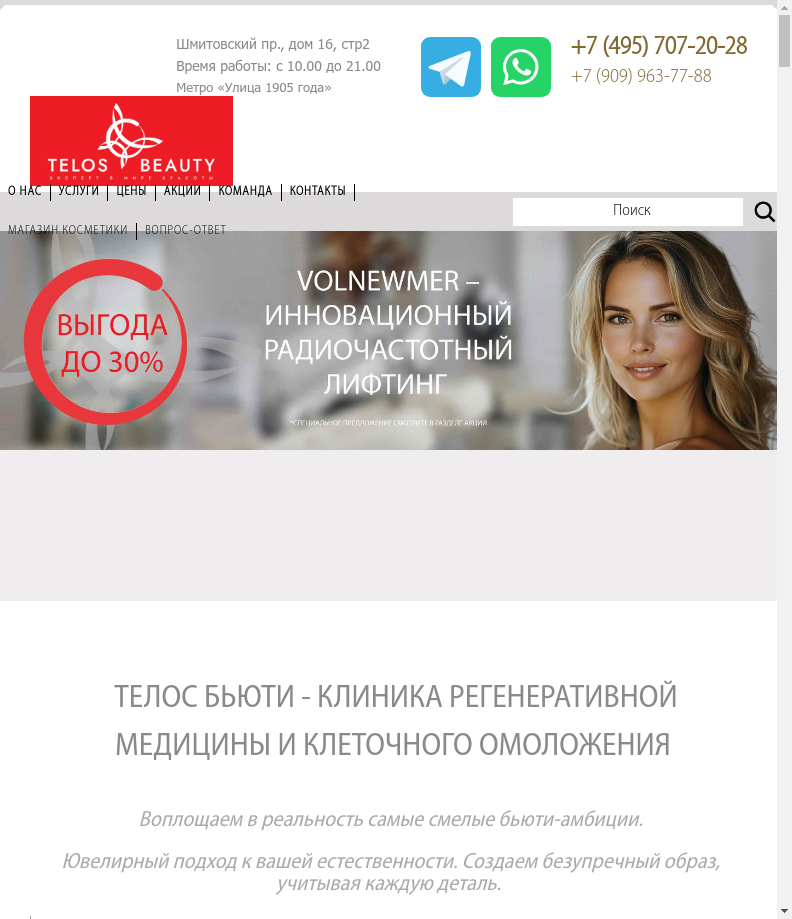The height and width of the screenshot is (919, 792).
Task: Go to КОНТАКТЫ
Action: [x=317, y=191]
